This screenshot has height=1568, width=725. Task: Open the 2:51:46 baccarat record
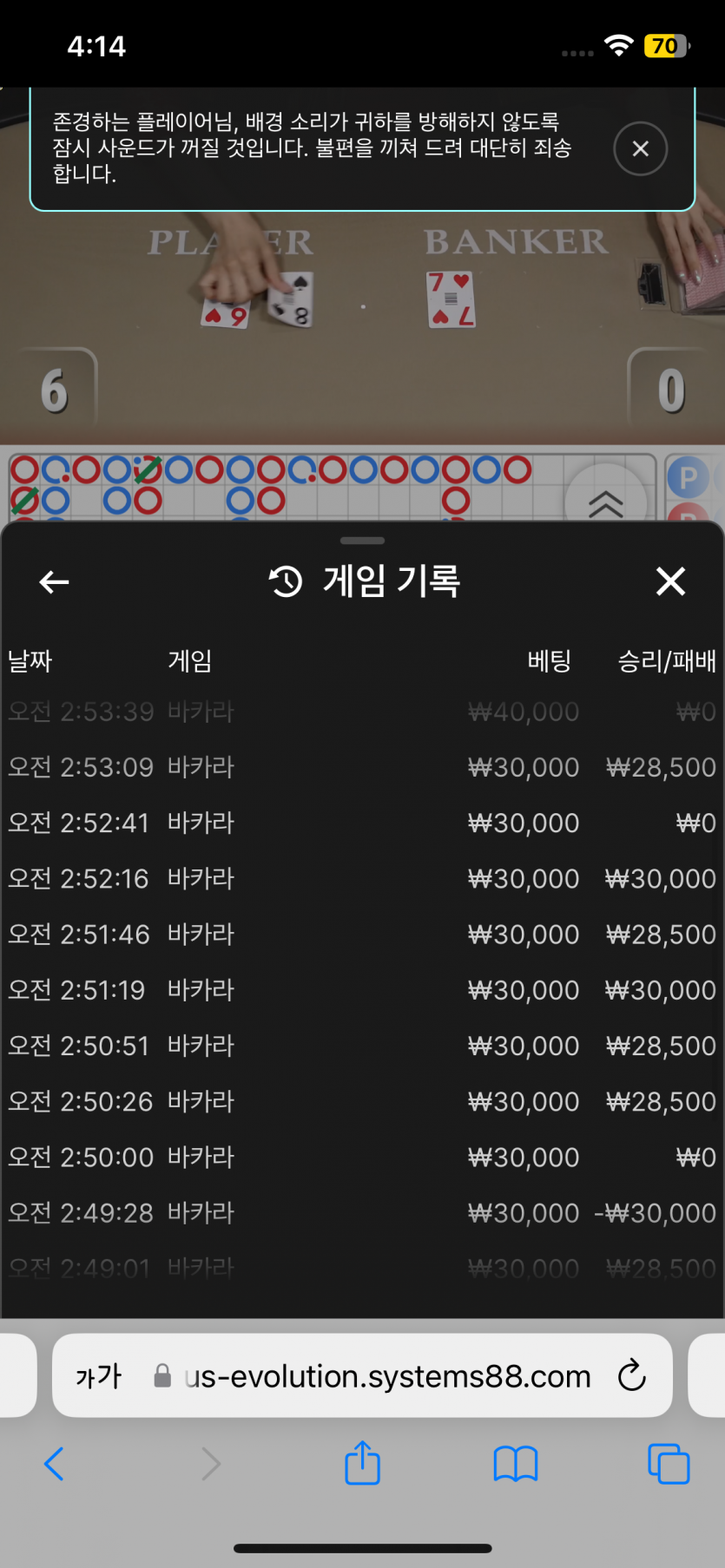(x=362, y=934)
